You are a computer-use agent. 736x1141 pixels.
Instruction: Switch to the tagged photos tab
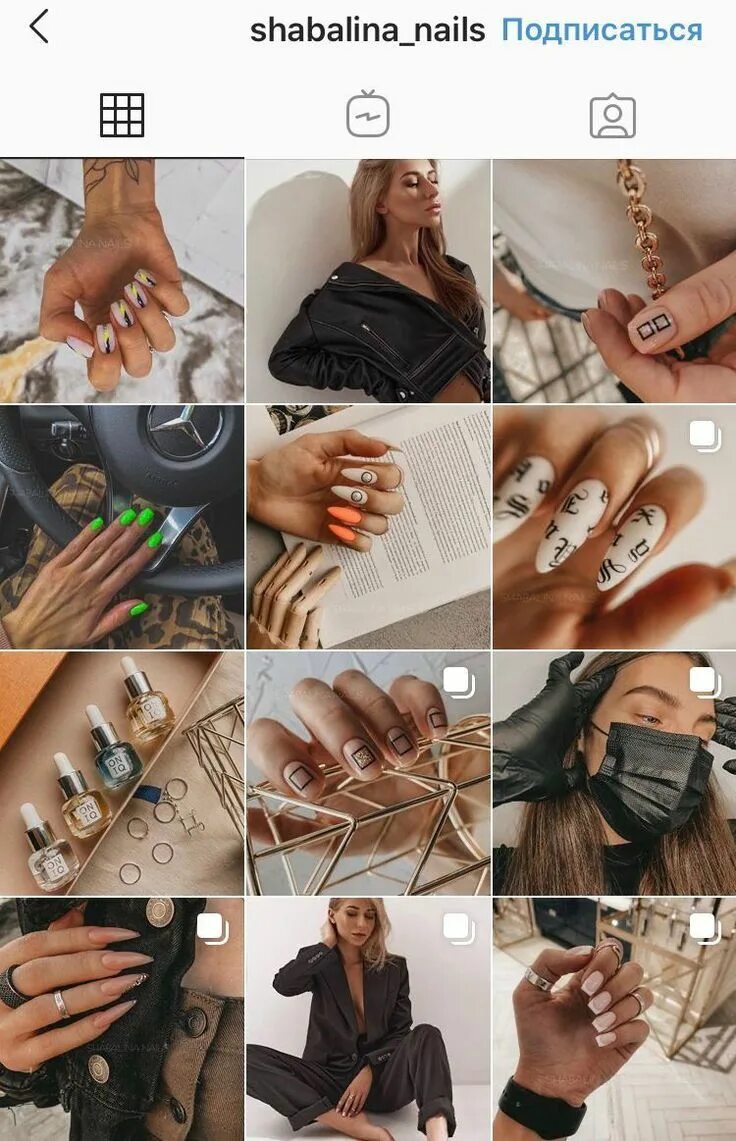pyautogui.click(x=612, y=116)
